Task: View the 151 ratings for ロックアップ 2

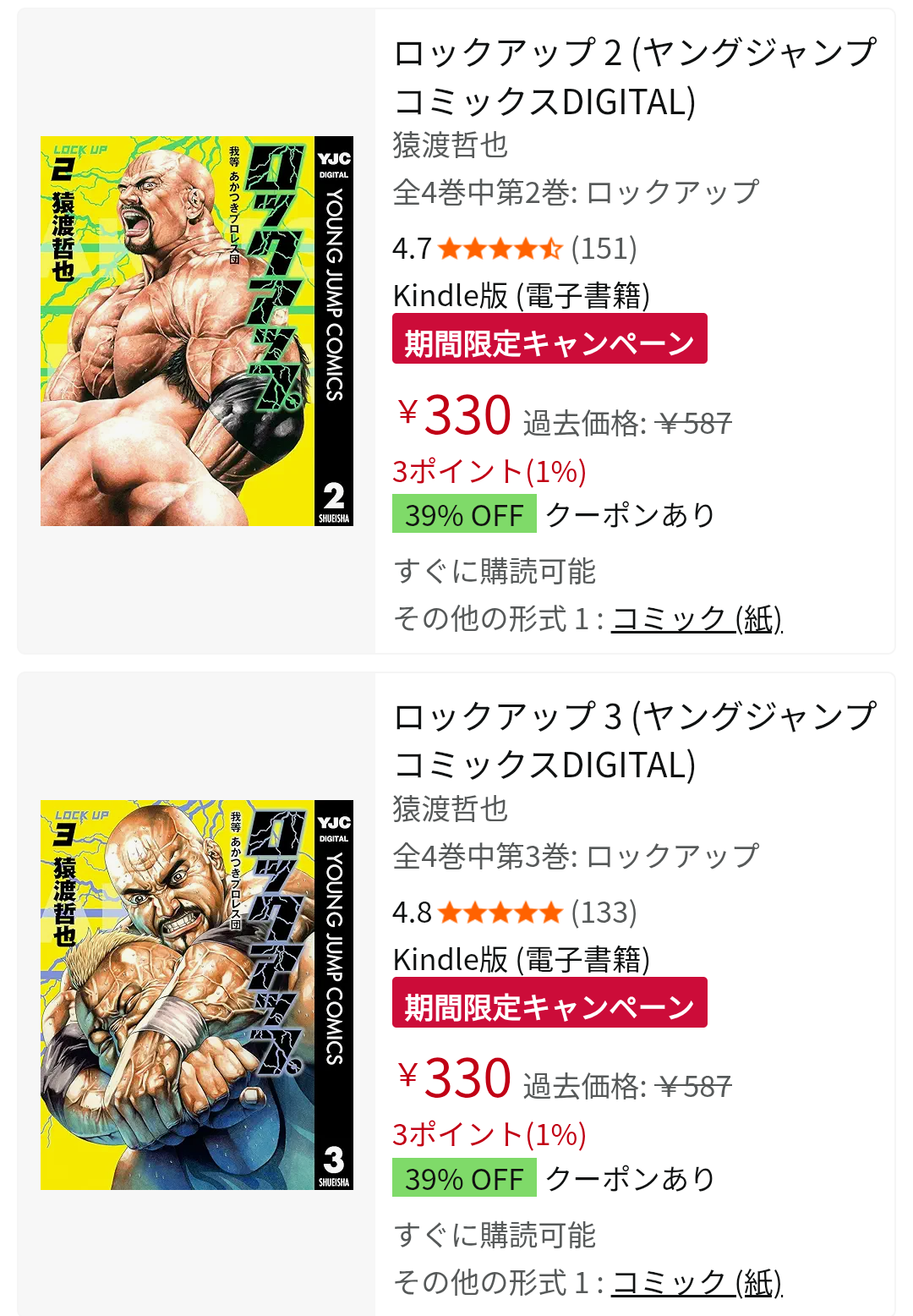Action: coord(604,249)
